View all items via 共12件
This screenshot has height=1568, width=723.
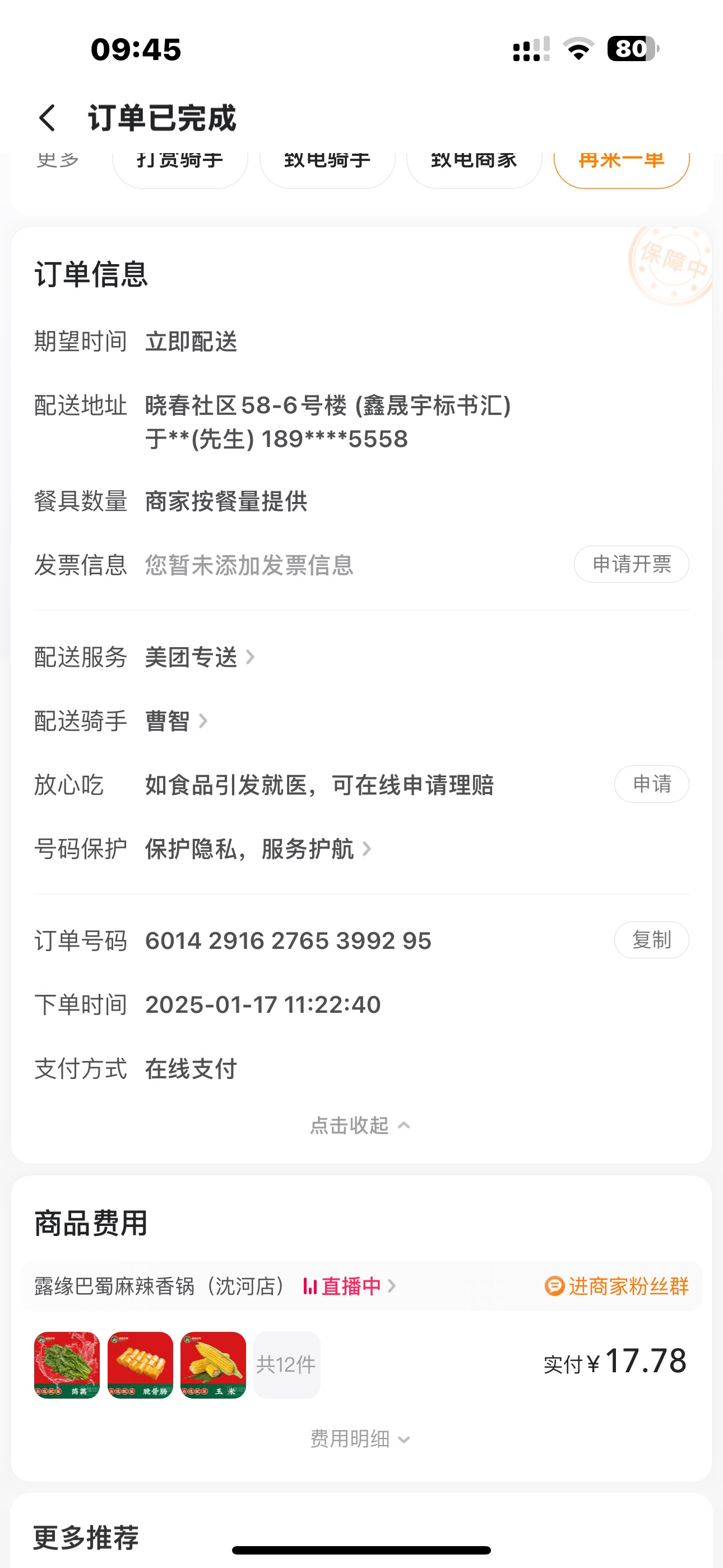click(x=286, y=1364)
